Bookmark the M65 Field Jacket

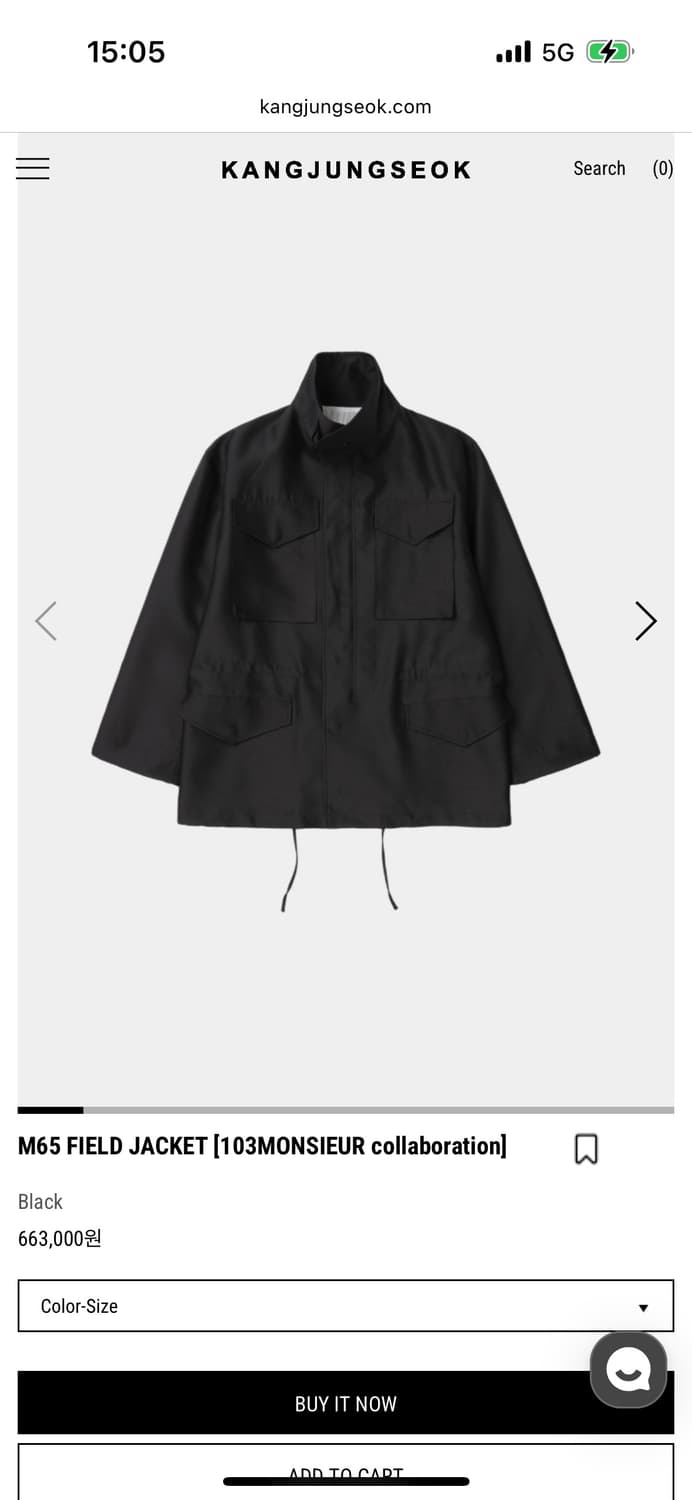tap(586, 1149)
